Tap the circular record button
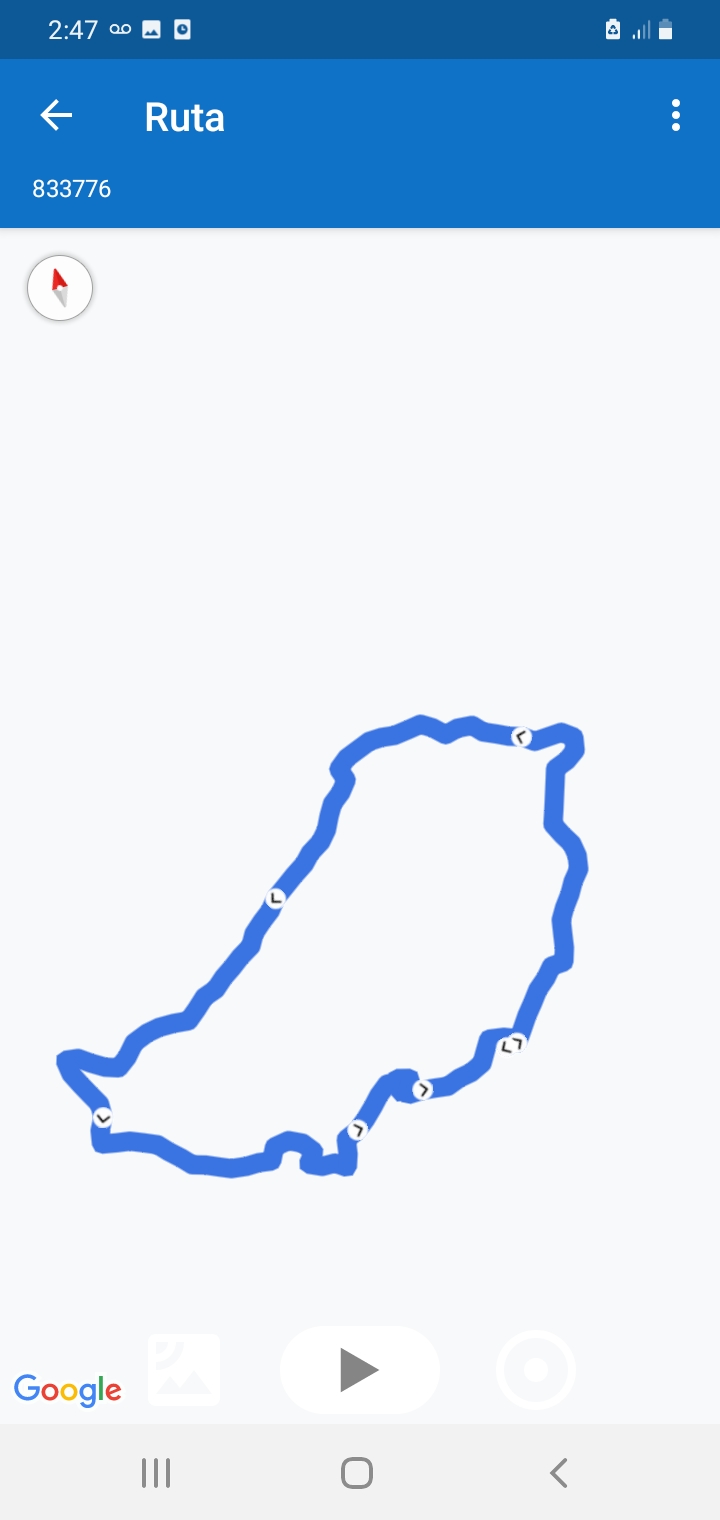 click(536, 1370)
